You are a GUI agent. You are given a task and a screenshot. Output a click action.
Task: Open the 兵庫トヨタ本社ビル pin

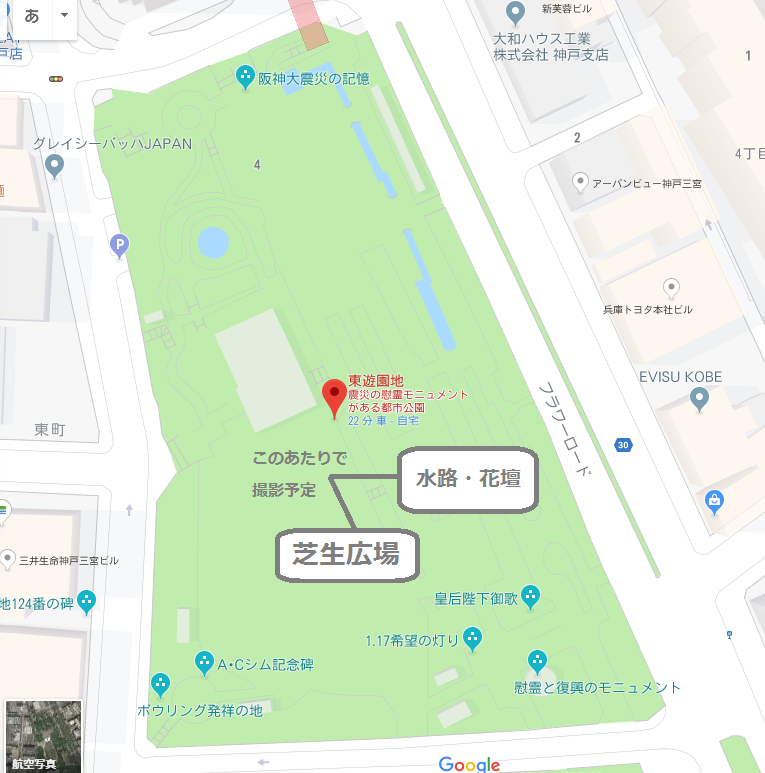click(x=673, y=288)
